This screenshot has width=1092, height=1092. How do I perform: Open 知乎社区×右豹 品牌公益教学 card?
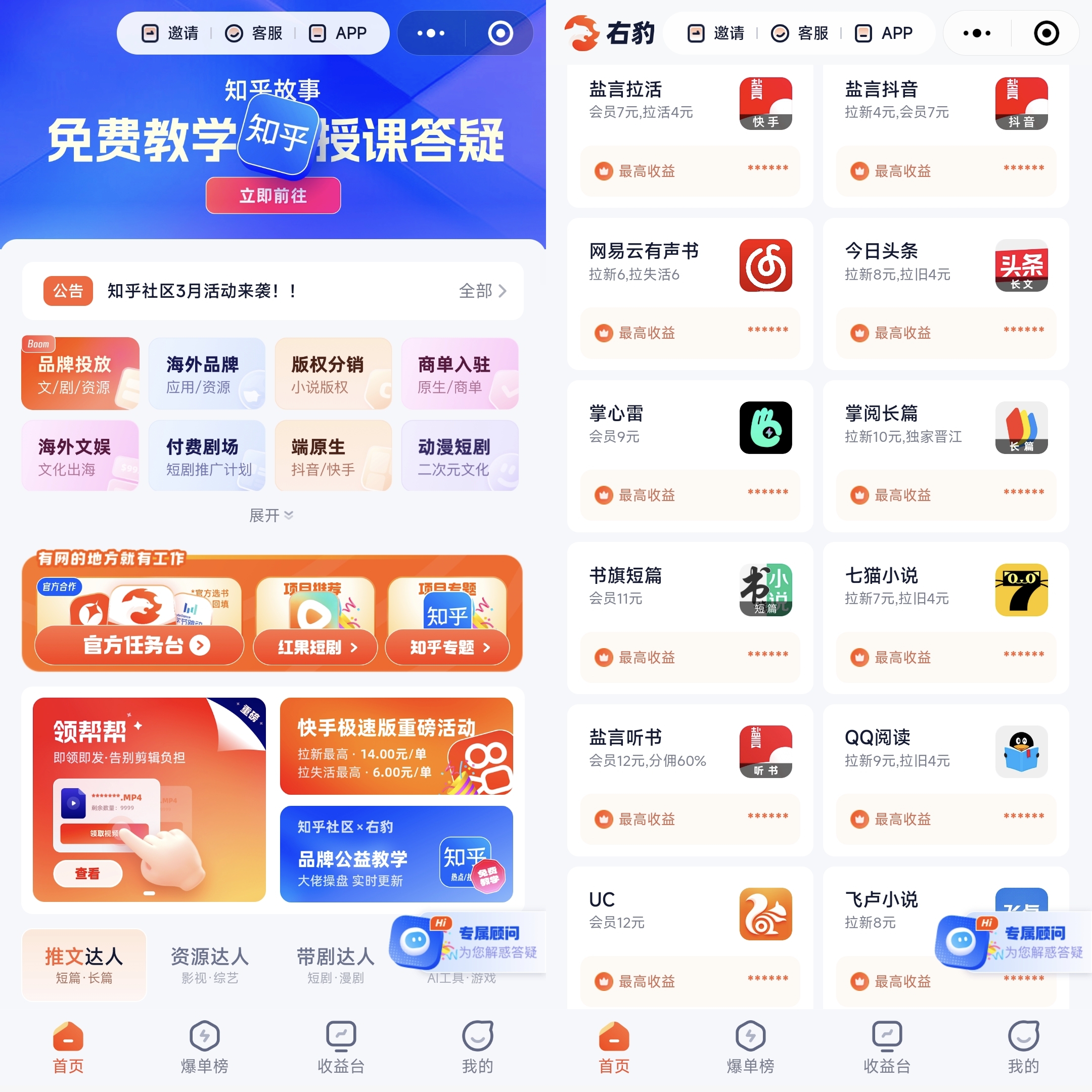396,853
